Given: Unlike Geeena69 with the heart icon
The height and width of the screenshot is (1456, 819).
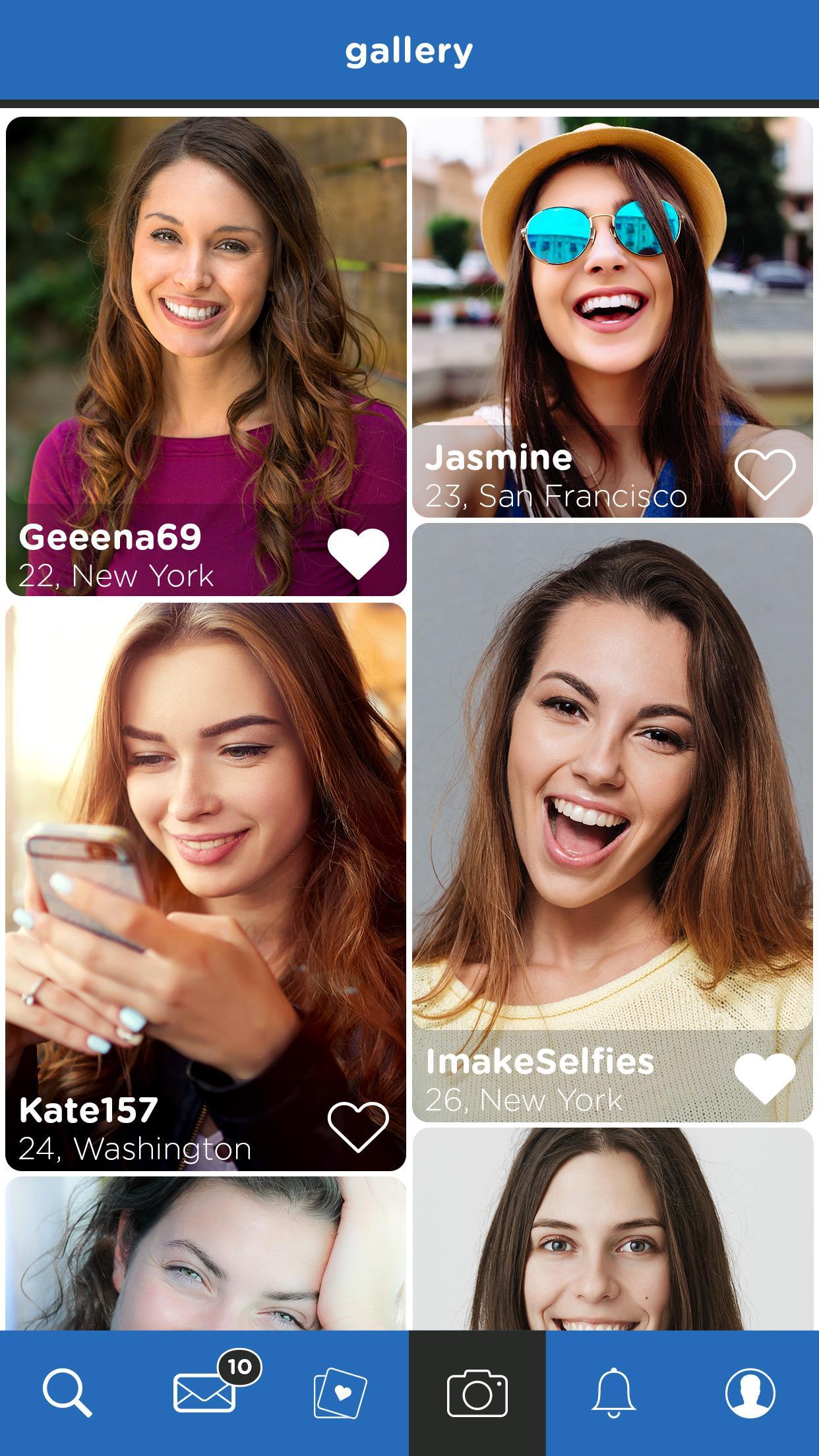Looking at the screenshot, I should click(x=358, y=553).
